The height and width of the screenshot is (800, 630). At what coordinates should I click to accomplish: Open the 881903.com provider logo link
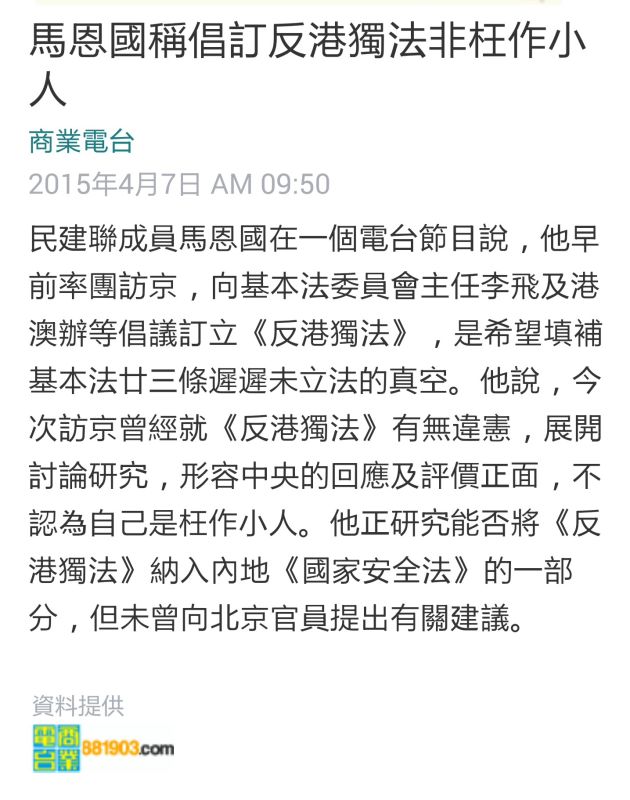pyautogui.click(x=103, y=747)
